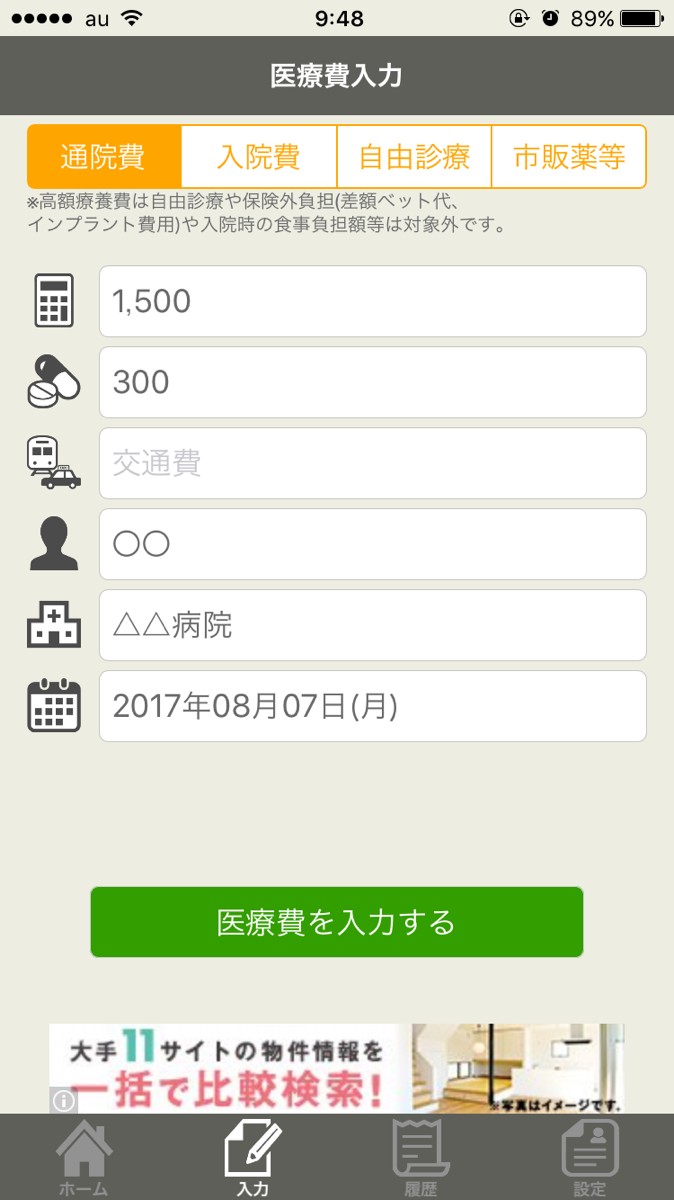Switch to the 履歴 tab
This screenshot has width=674, height=1200.
421,1159
